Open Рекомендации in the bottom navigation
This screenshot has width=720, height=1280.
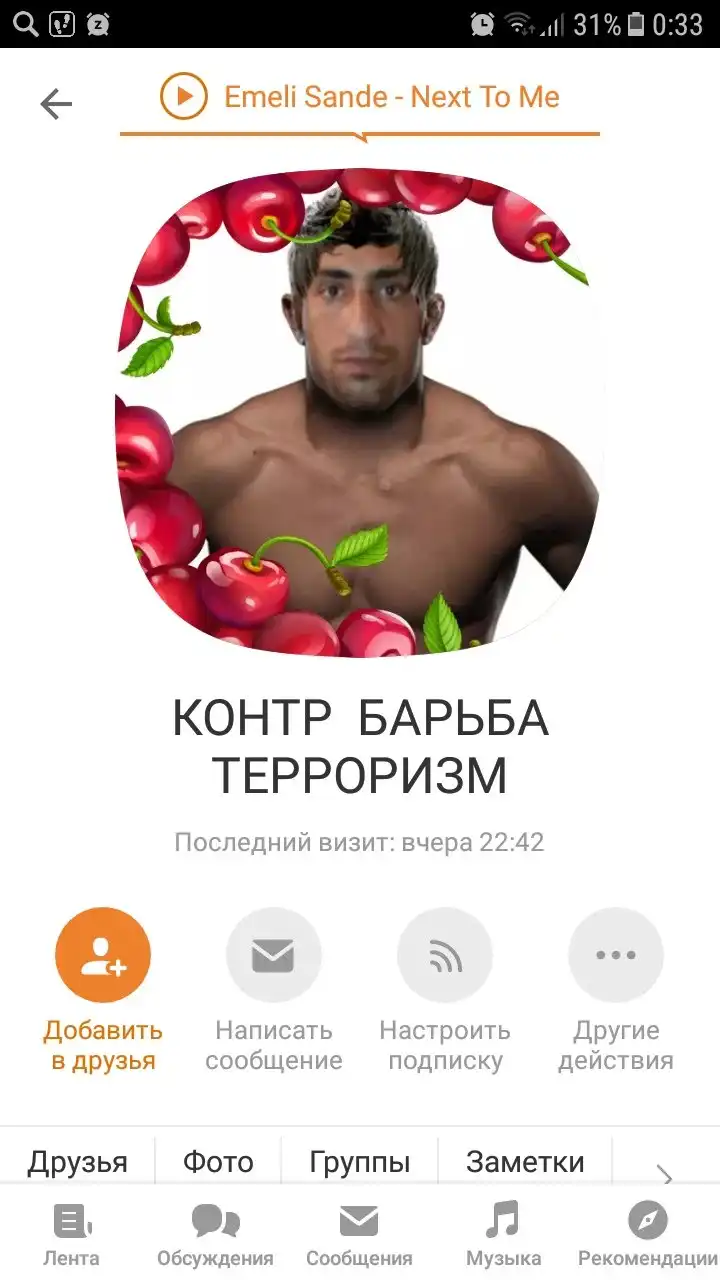(x=647, y=1234)
